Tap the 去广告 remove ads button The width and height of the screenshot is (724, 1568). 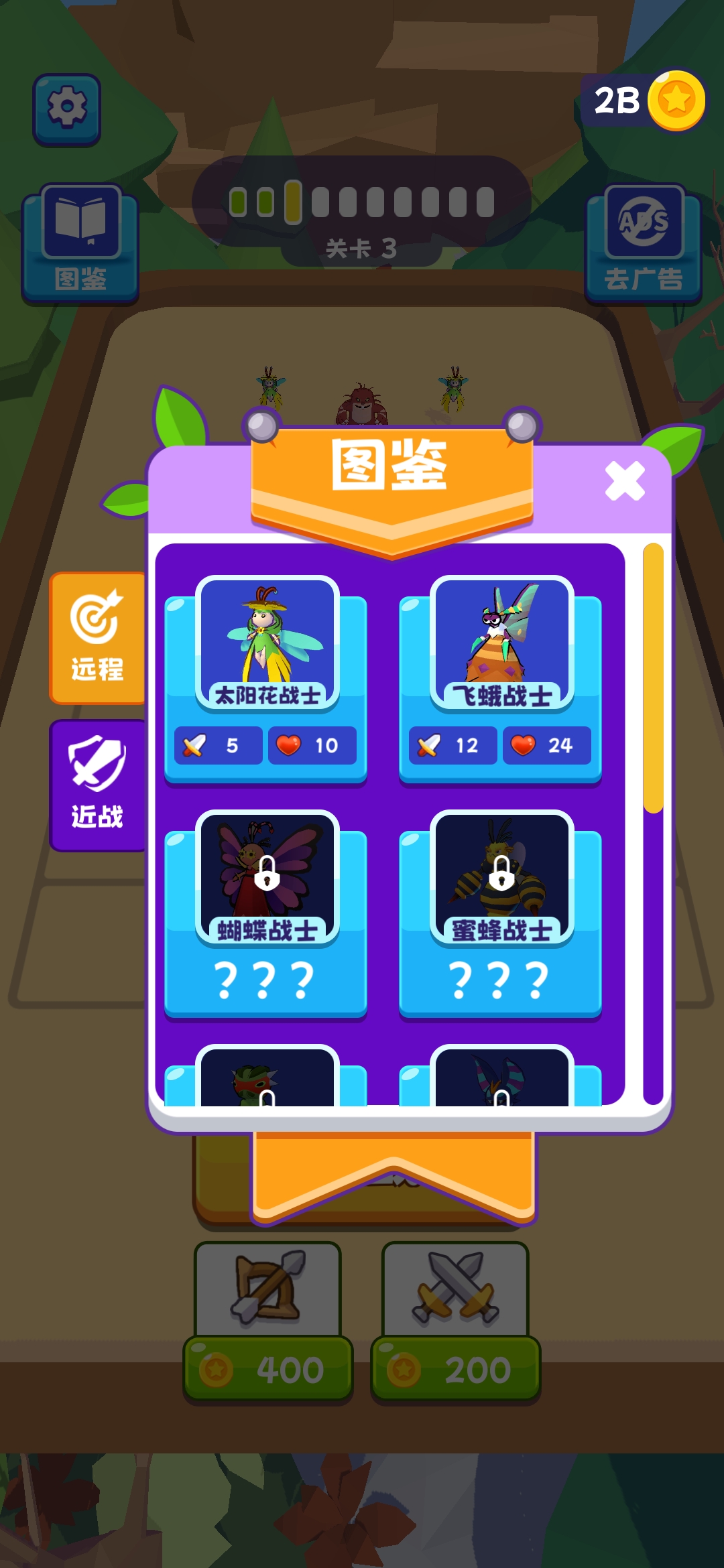point(644,243)
